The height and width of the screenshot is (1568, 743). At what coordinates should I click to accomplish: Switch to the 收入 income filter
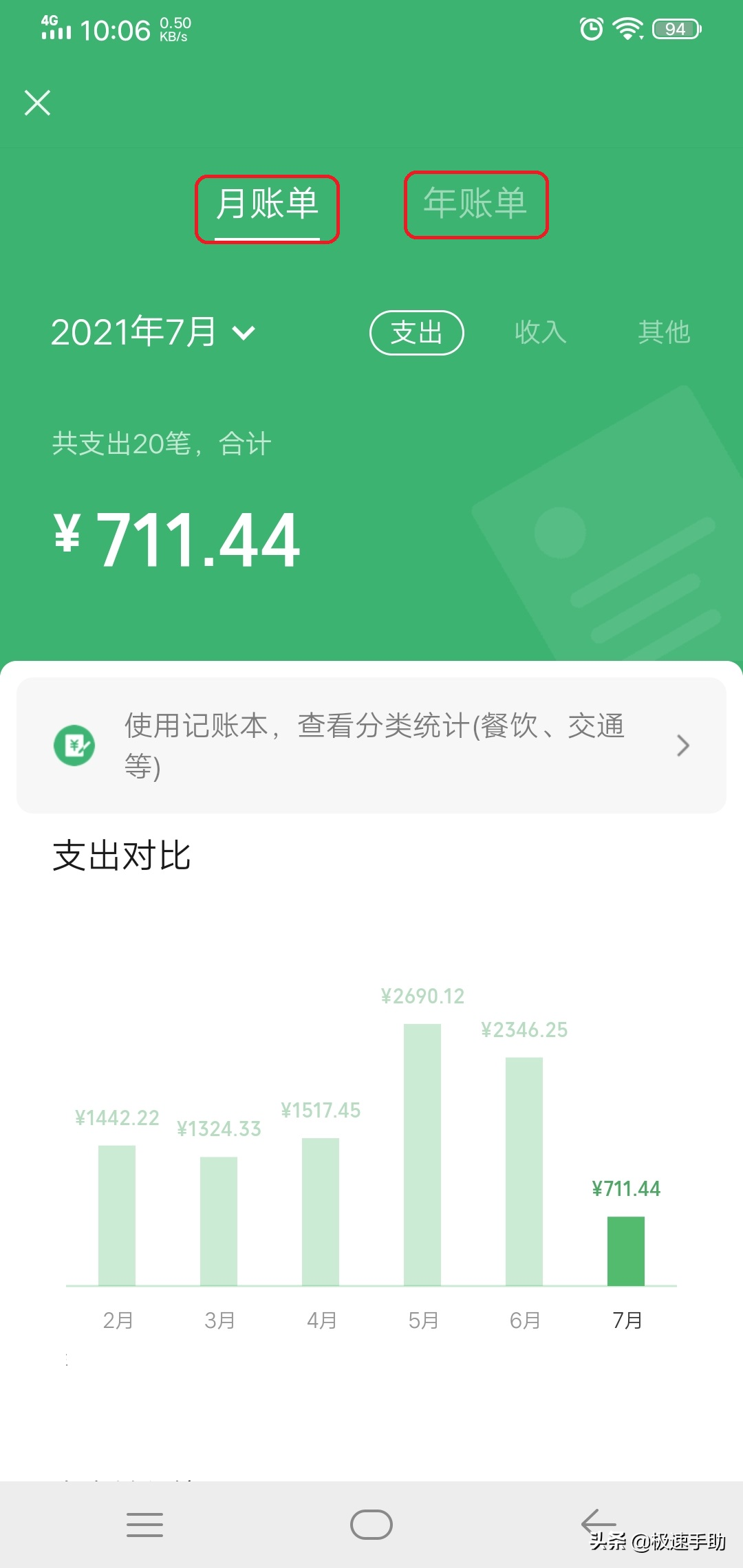[x=541, y=332]
